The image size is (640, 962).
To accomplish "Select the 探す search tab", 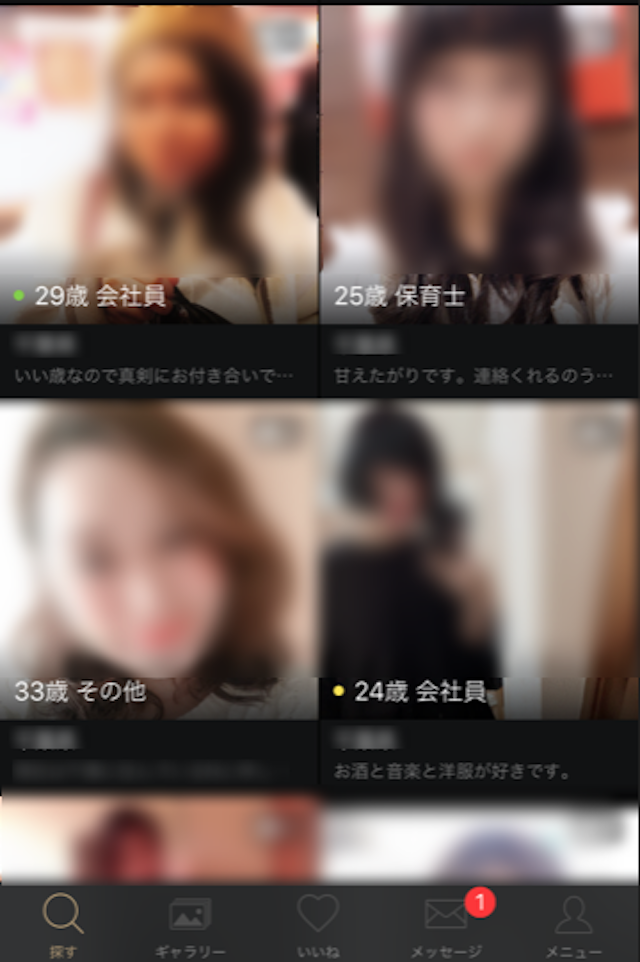I will click(64, 925).
